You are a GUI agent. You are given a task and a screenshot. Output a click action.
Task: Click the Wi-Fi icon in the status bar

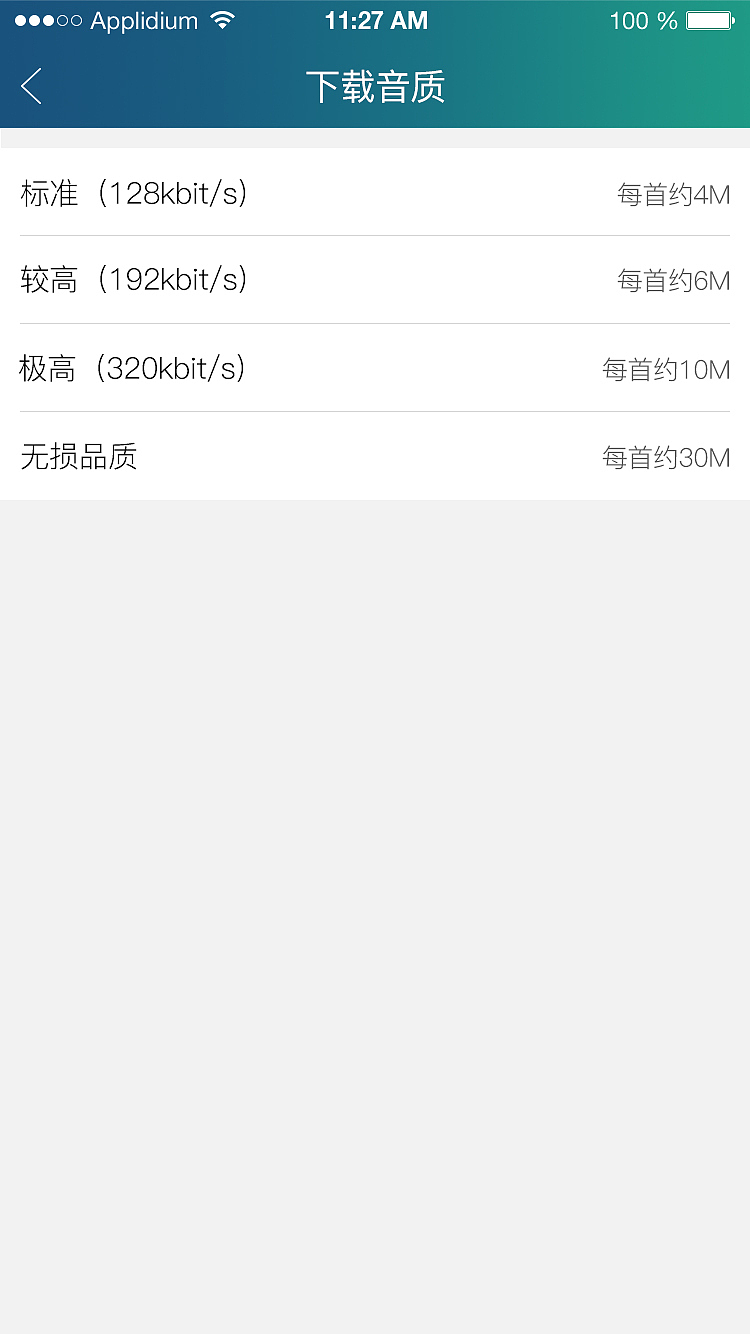[x=222, y=19]
